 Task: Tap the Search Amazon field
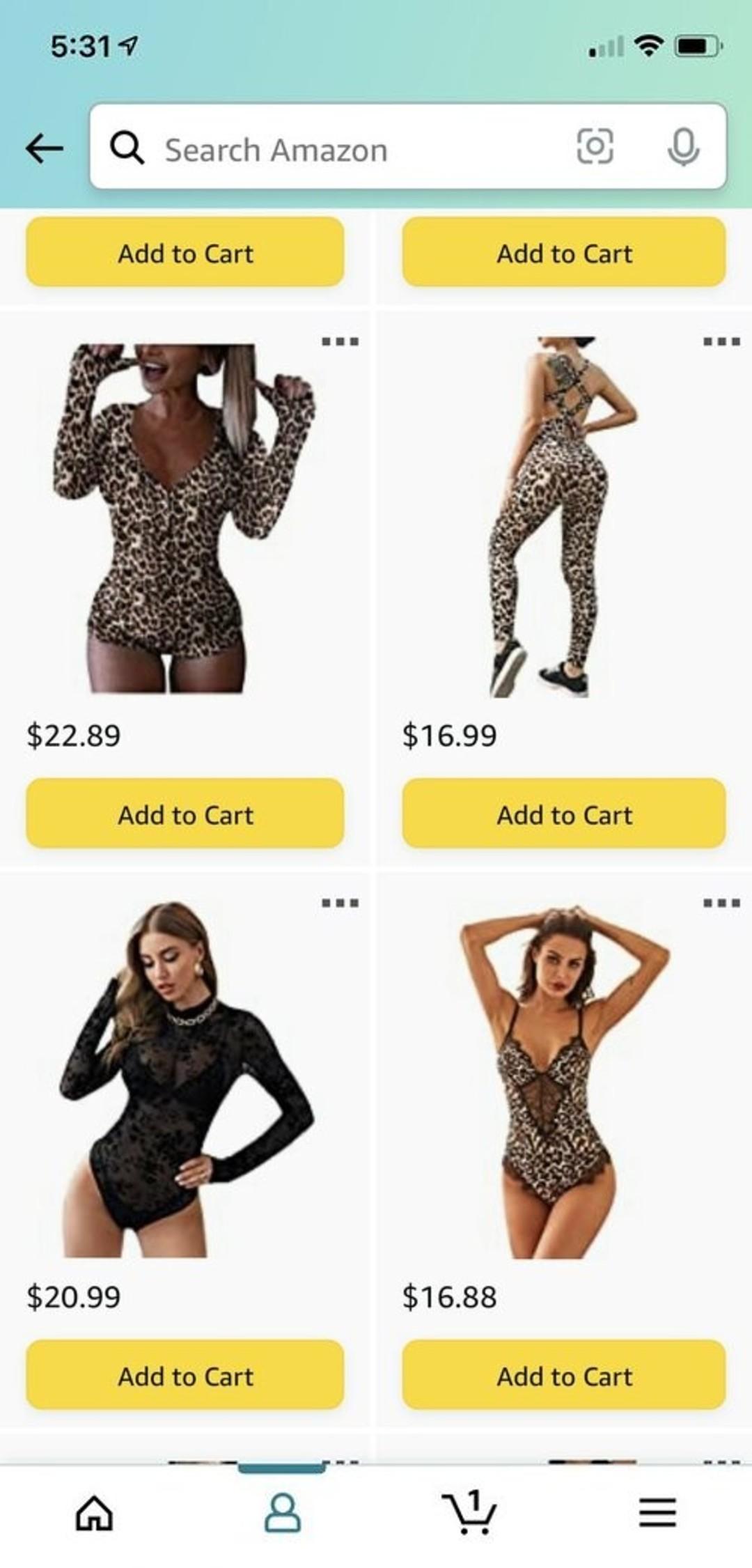(x=348, y=149)
